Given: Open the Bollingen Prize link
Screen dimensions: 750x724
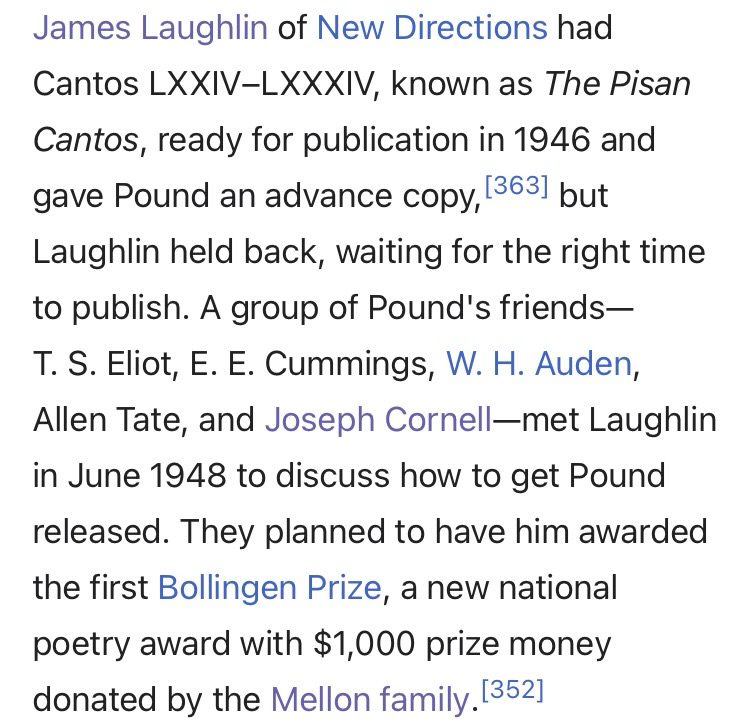Looking at the screenshot, I should pos(269,587).
